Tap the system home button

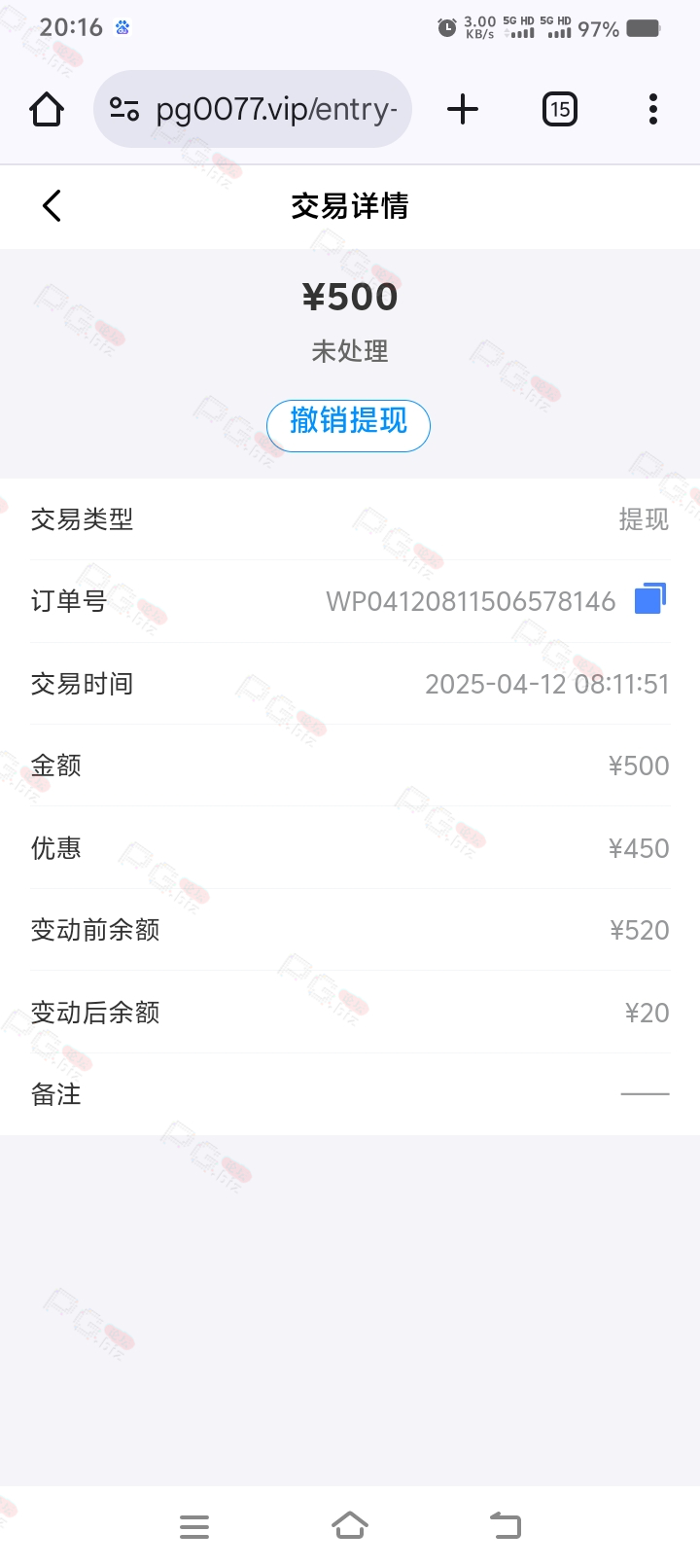[350, 1525]
